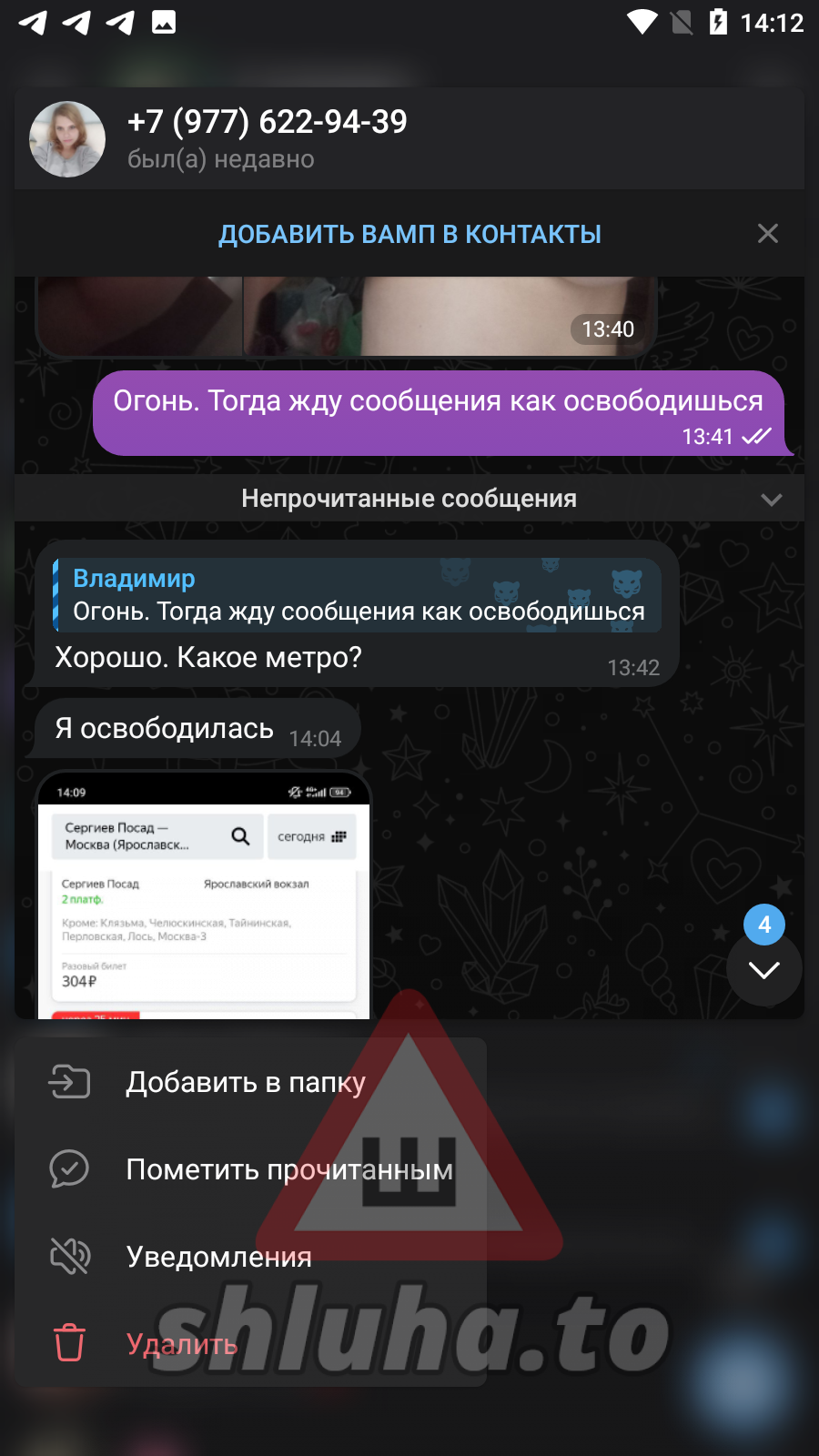This screenshot has height=1456, width=819.
Task: Open the photo sent at 13:40
Action: (x=346, y=316)
